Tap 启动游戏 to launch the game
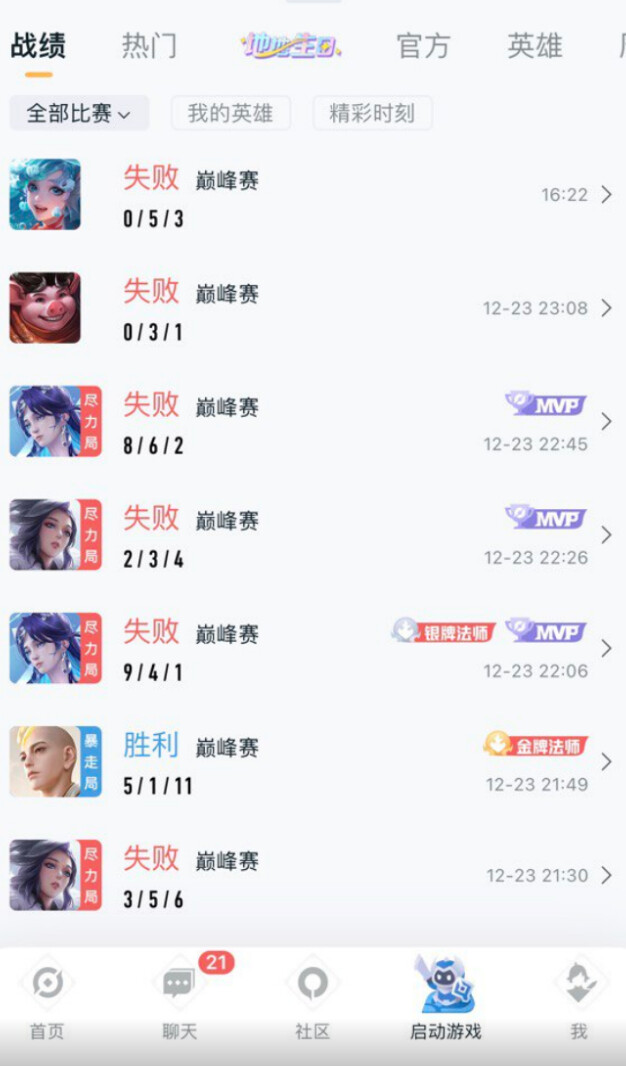626x1066 pixels. pyautogui.click(x=445, y=998)
